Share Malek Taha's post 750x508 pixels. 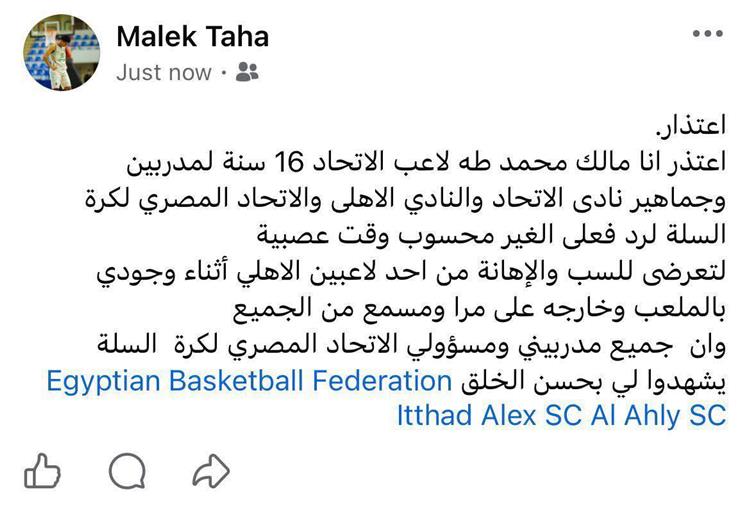tap(211, 471)
